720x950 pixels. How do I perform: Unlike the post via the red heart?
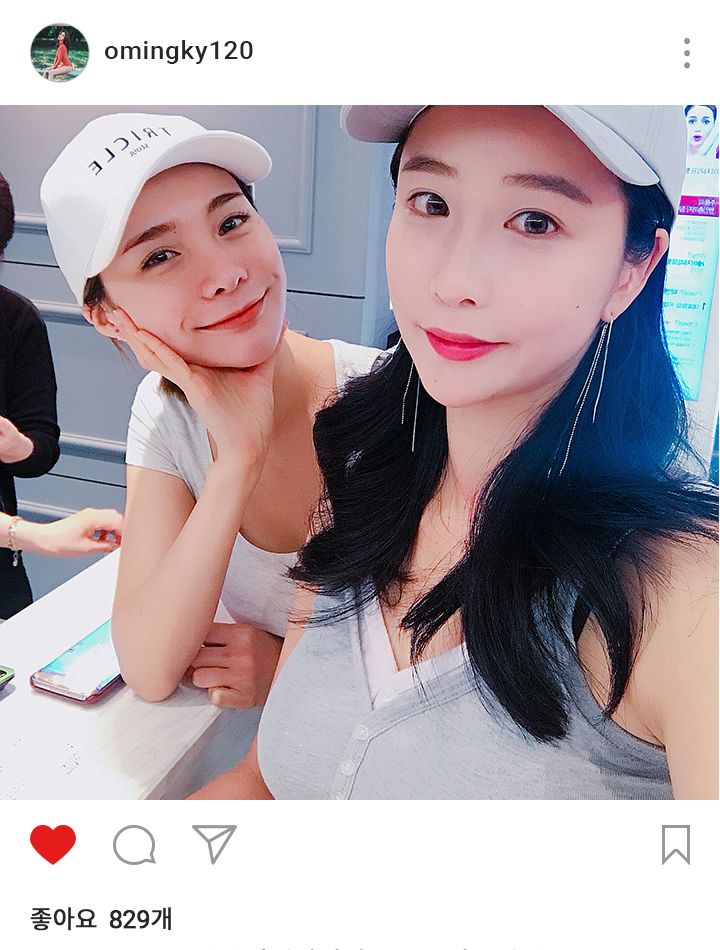(x=53, y=845)
